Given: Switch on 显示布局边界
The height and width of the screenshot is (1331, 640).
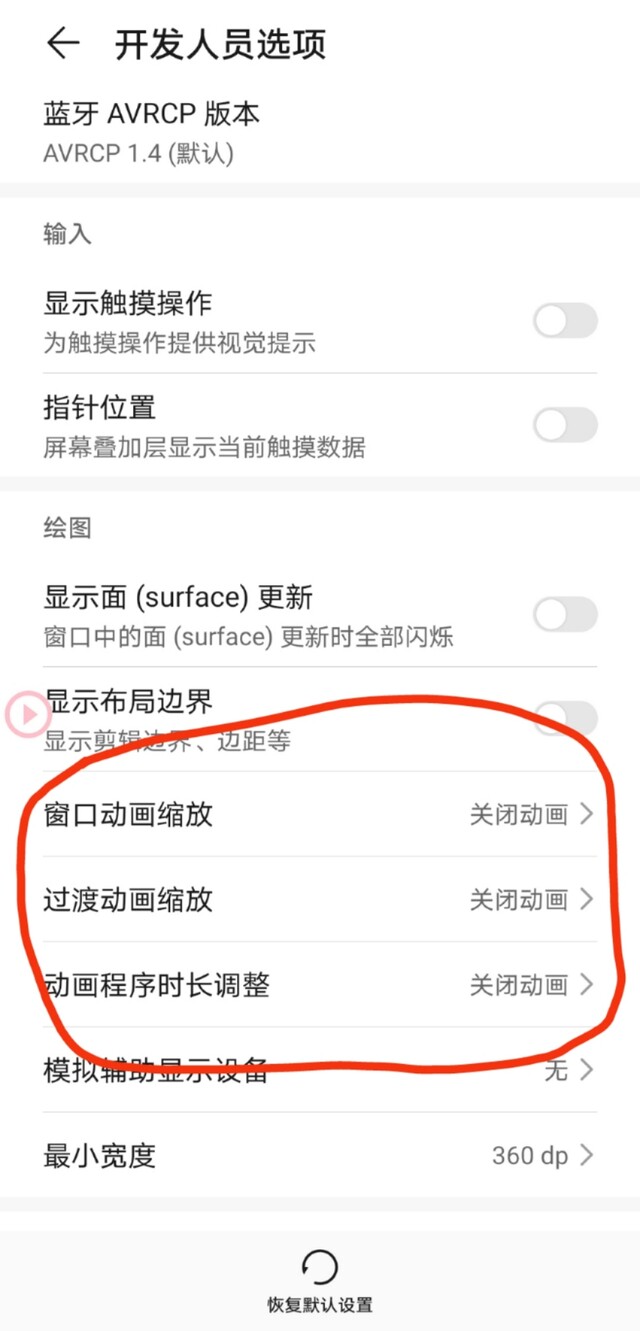Looking at the screenshot, I should click(x=565, y=718).
